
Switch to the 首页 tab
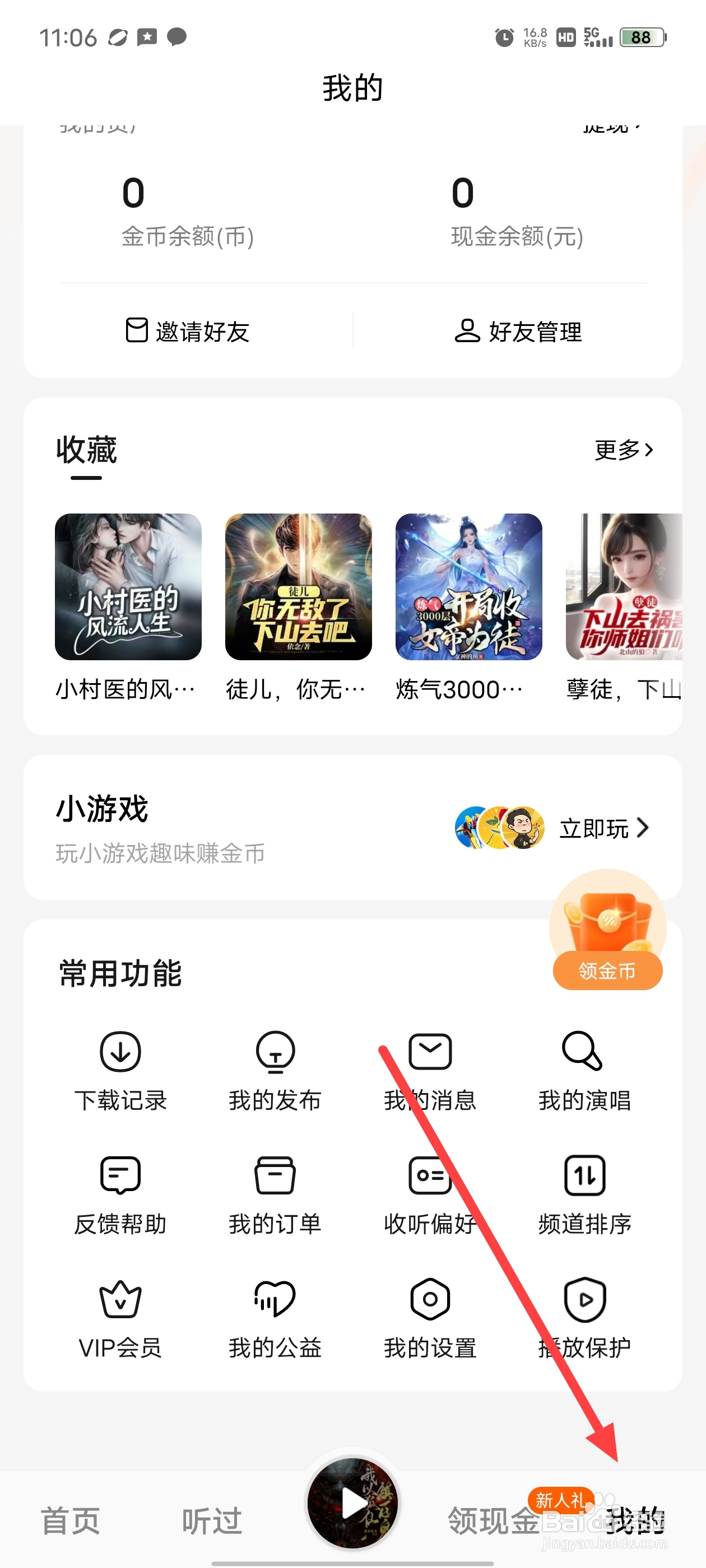click(70, 1519)
